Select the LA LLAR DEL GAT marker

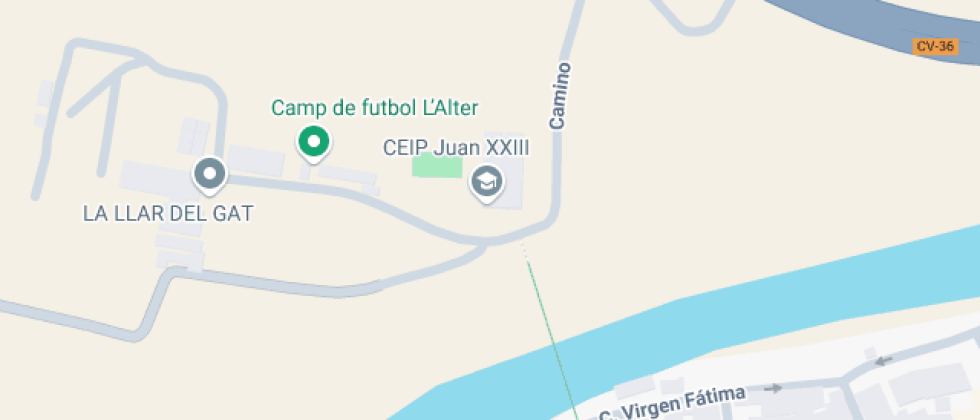coord(209,175)
